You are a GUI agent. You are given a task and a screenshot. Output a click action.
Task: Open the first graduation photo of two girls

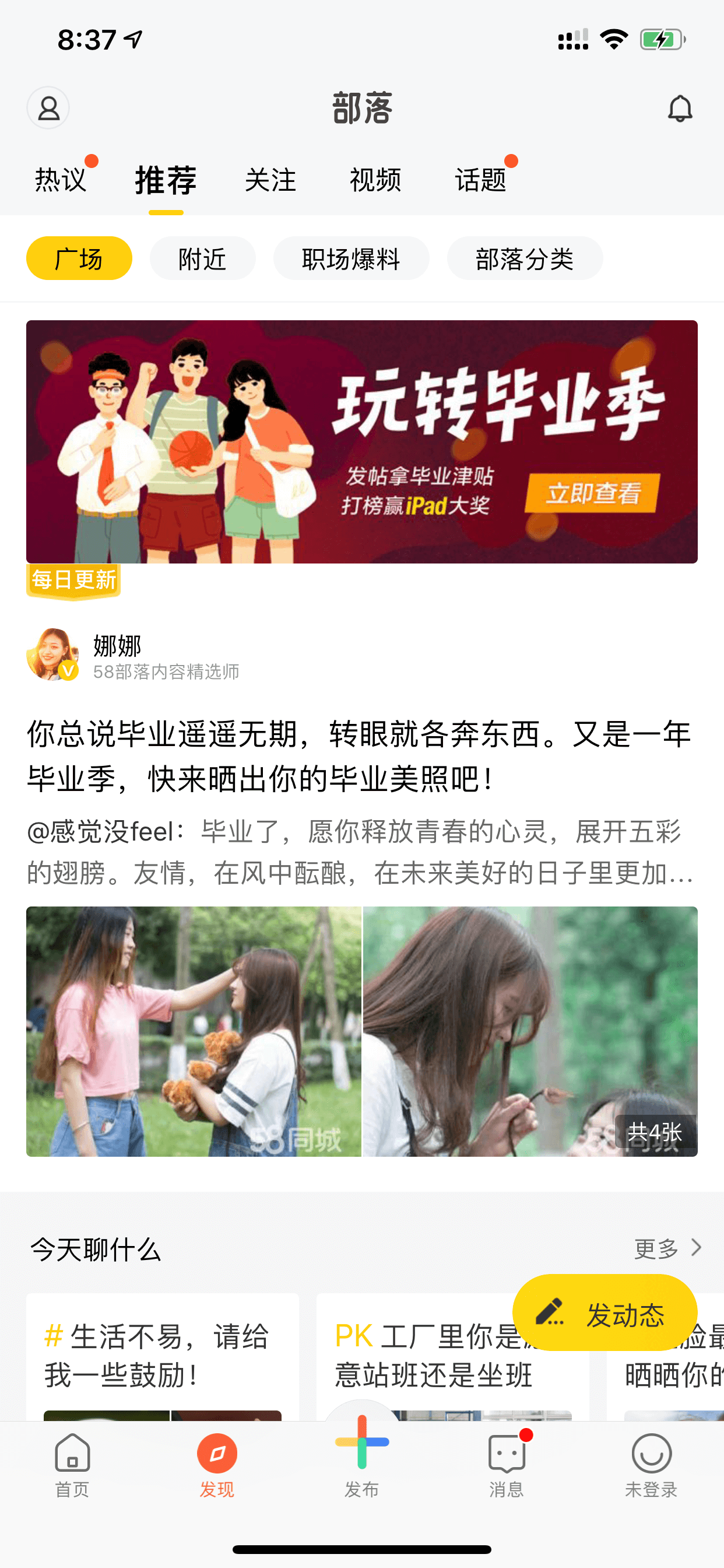pyautogui.click(x=194, y=1032)
